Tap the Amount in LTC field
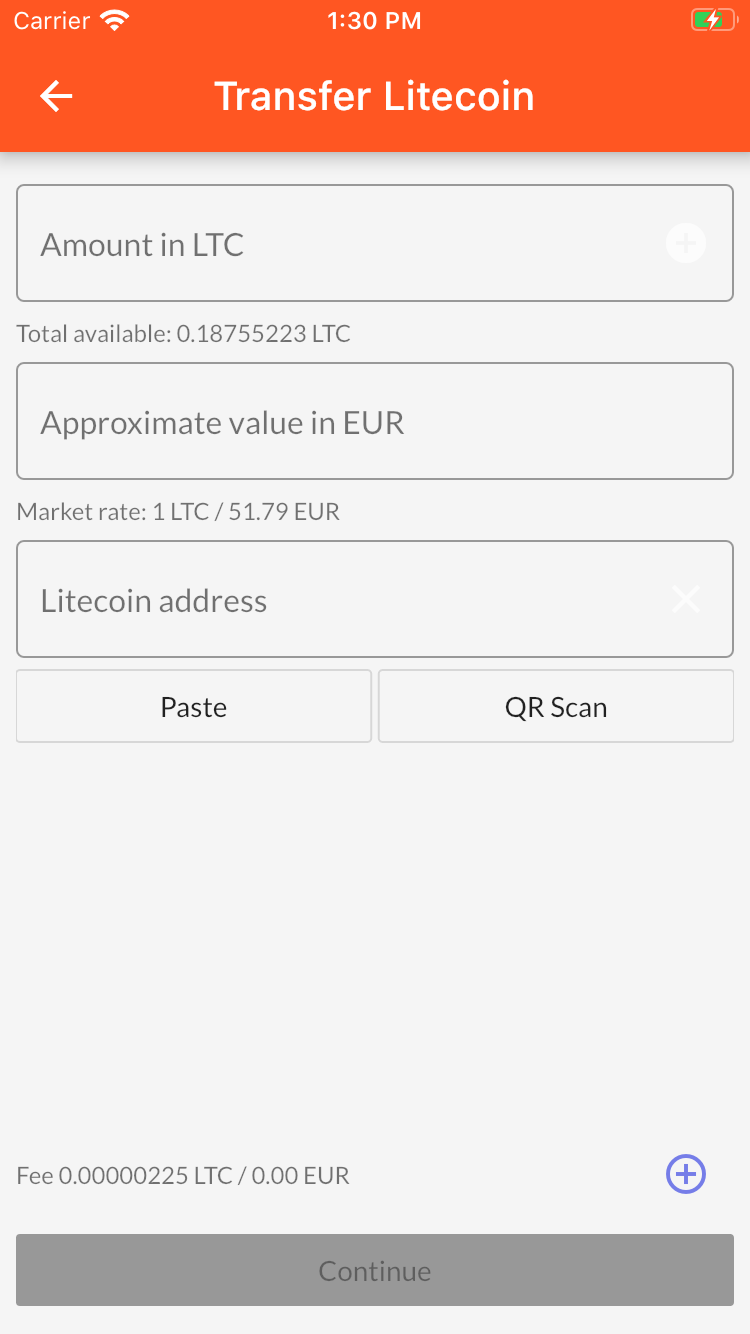The height and width of the screenshot is (1334, 750). point(375,243)
